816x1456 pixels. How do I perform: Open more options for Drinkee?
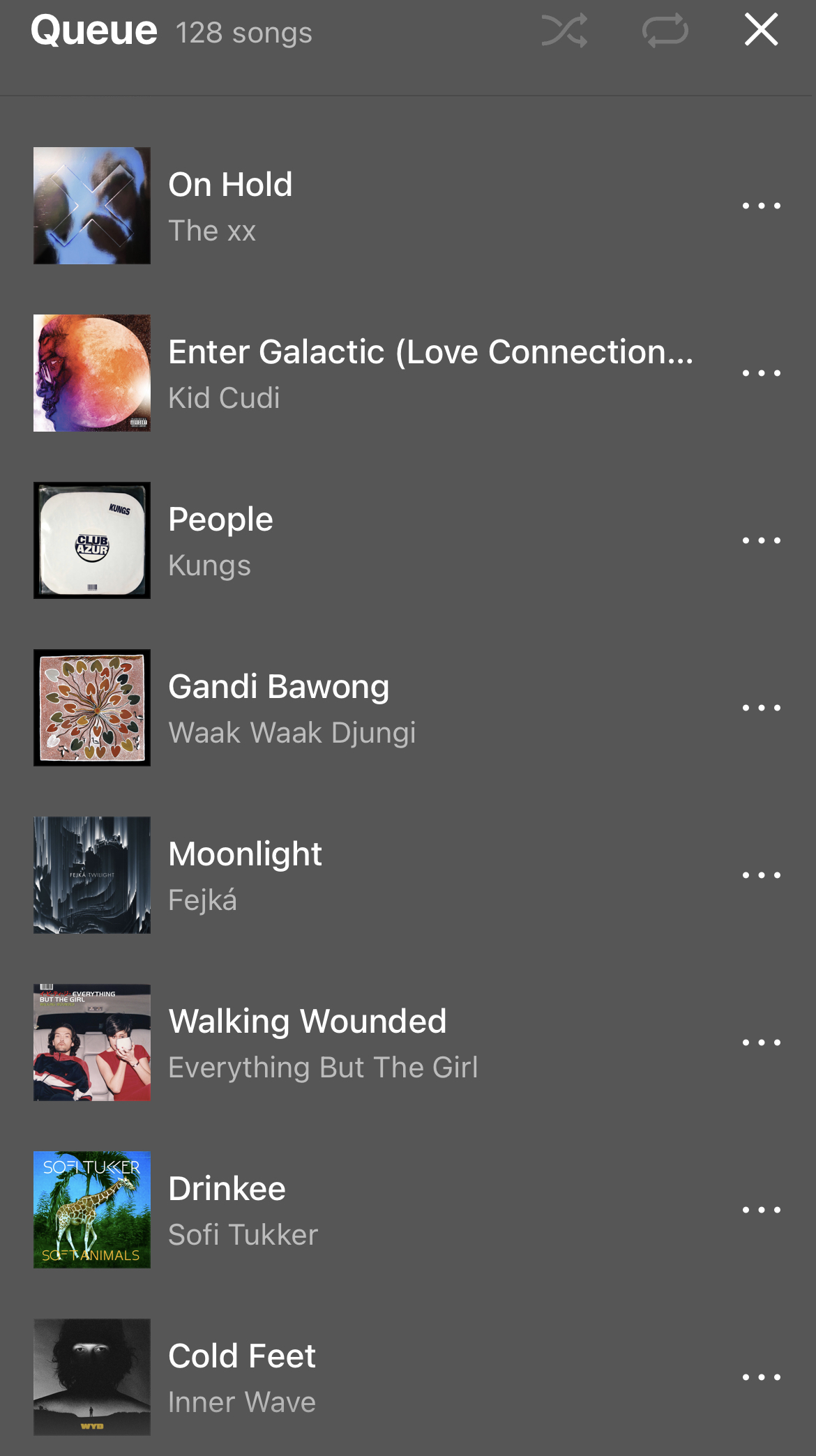click(761, 1210)
